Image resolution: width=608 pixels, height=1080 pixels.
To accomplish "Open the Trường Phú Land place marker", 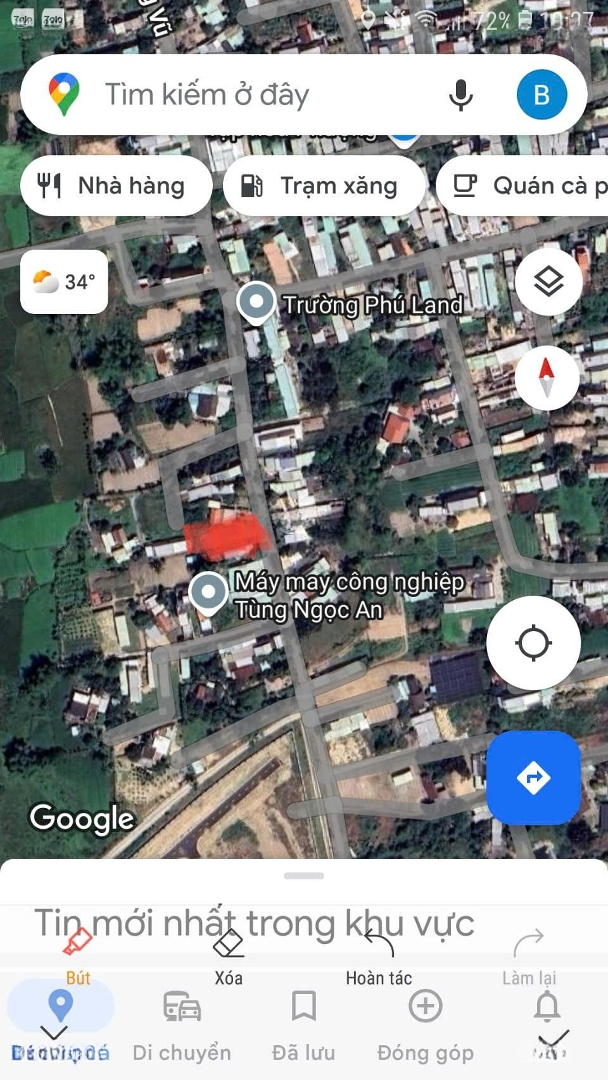I will click(x=257, y=302).
